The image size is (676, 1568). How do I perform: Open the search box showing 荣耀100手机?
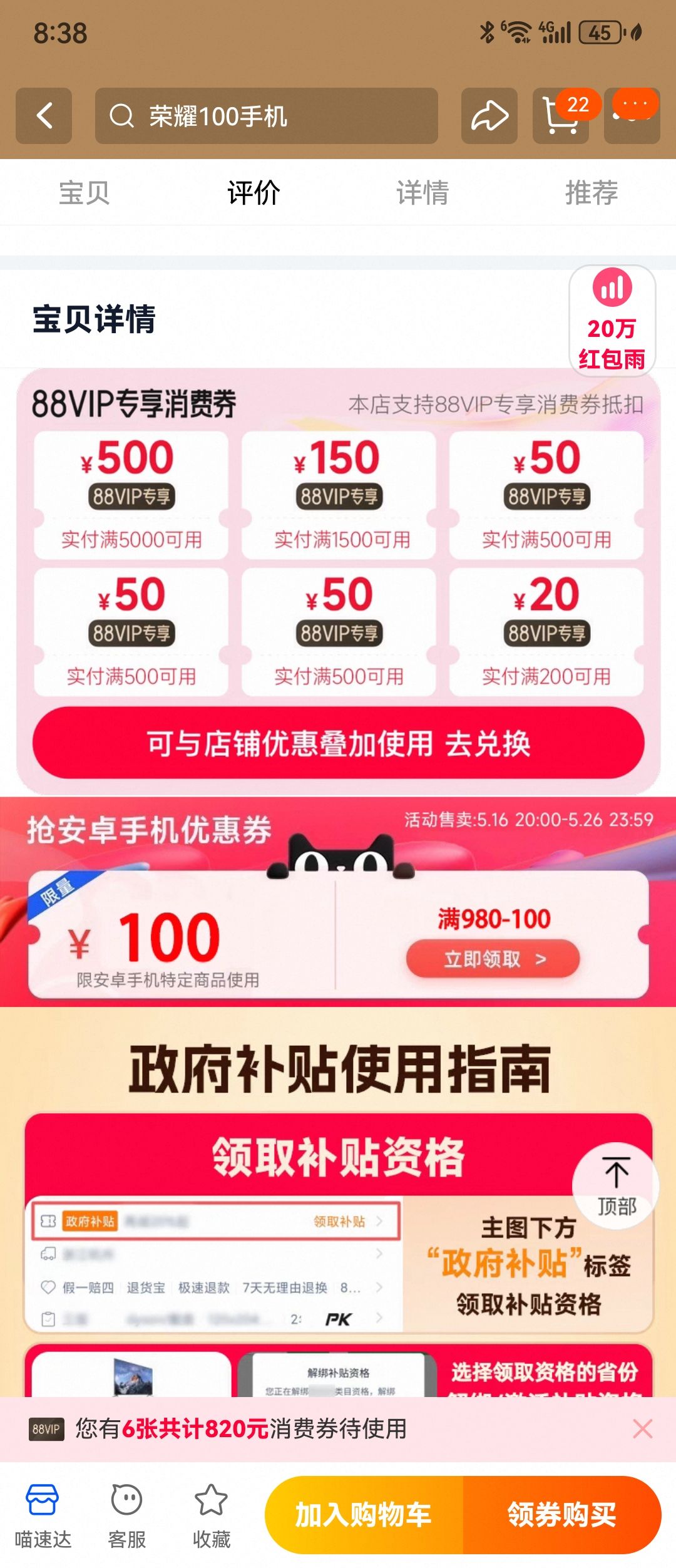(x=266, y=116)
